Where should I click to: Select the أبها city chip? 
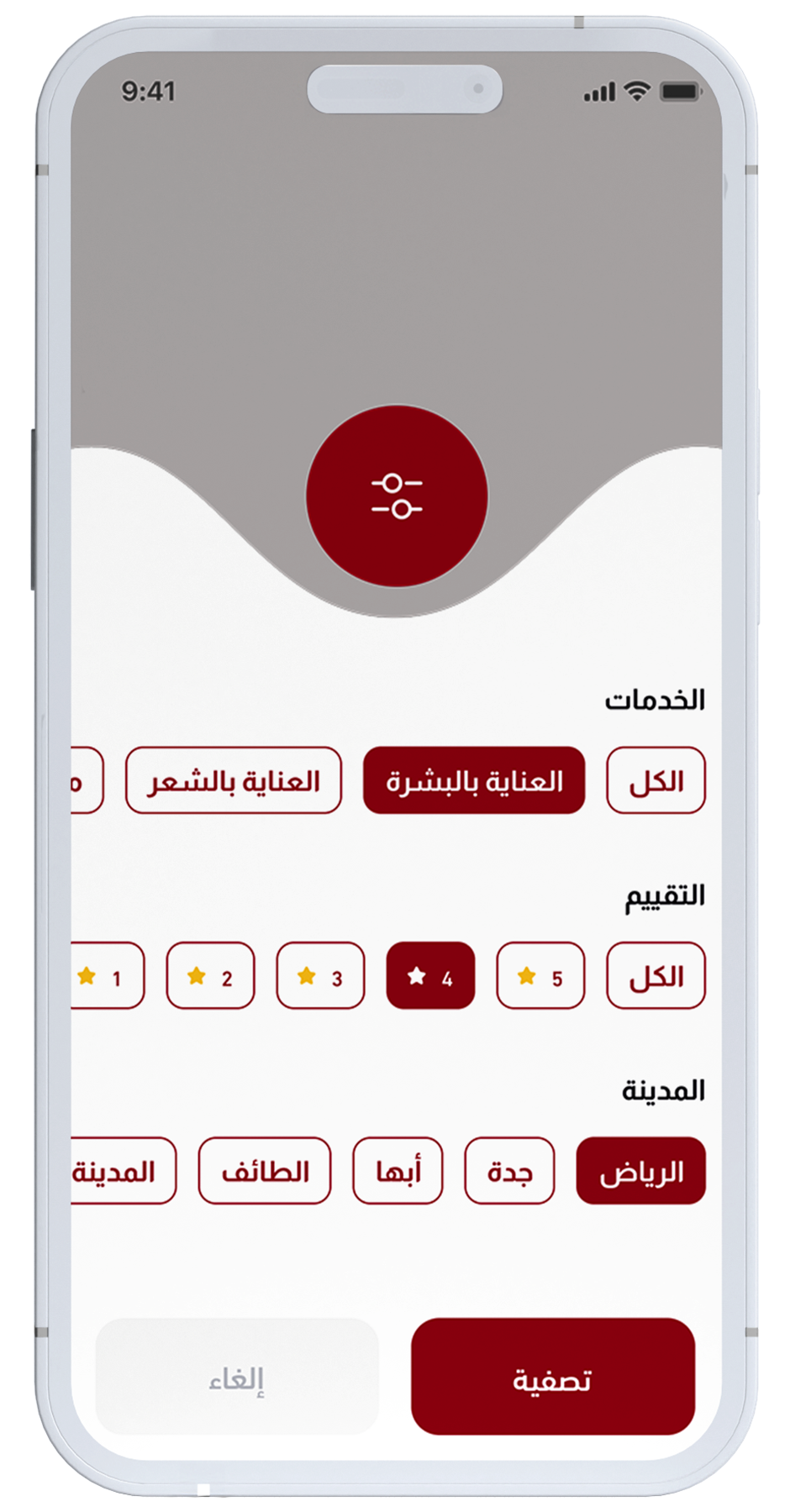(x=398, y=1171)
